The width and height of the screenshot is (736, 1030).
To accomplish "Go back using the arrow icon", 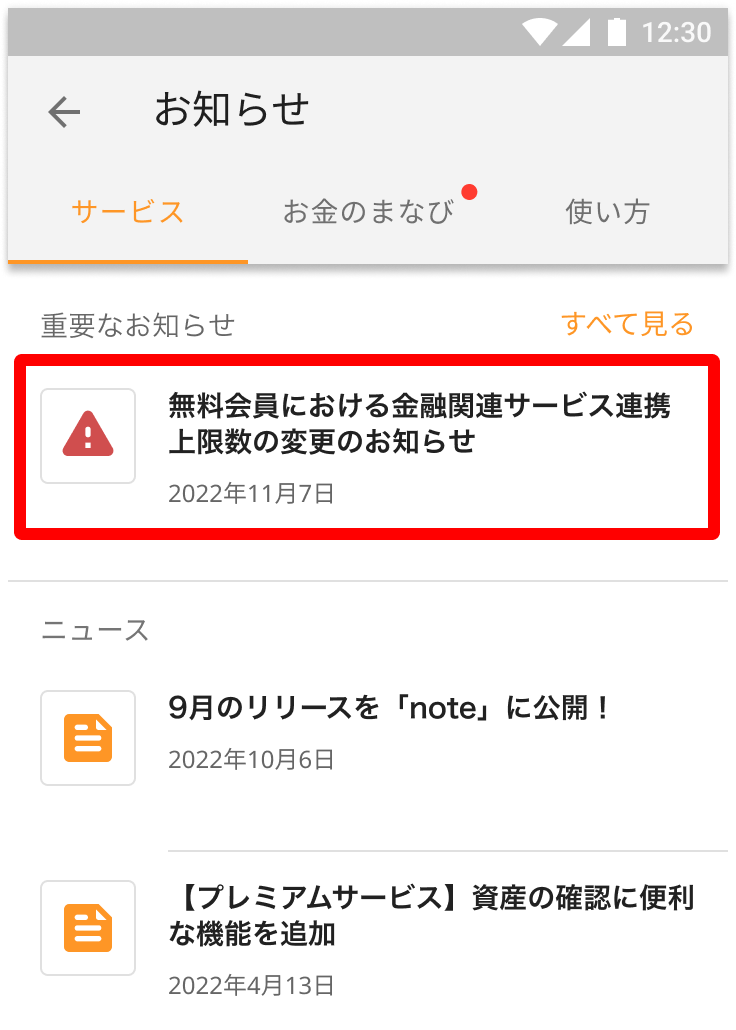I will [64, 112].
